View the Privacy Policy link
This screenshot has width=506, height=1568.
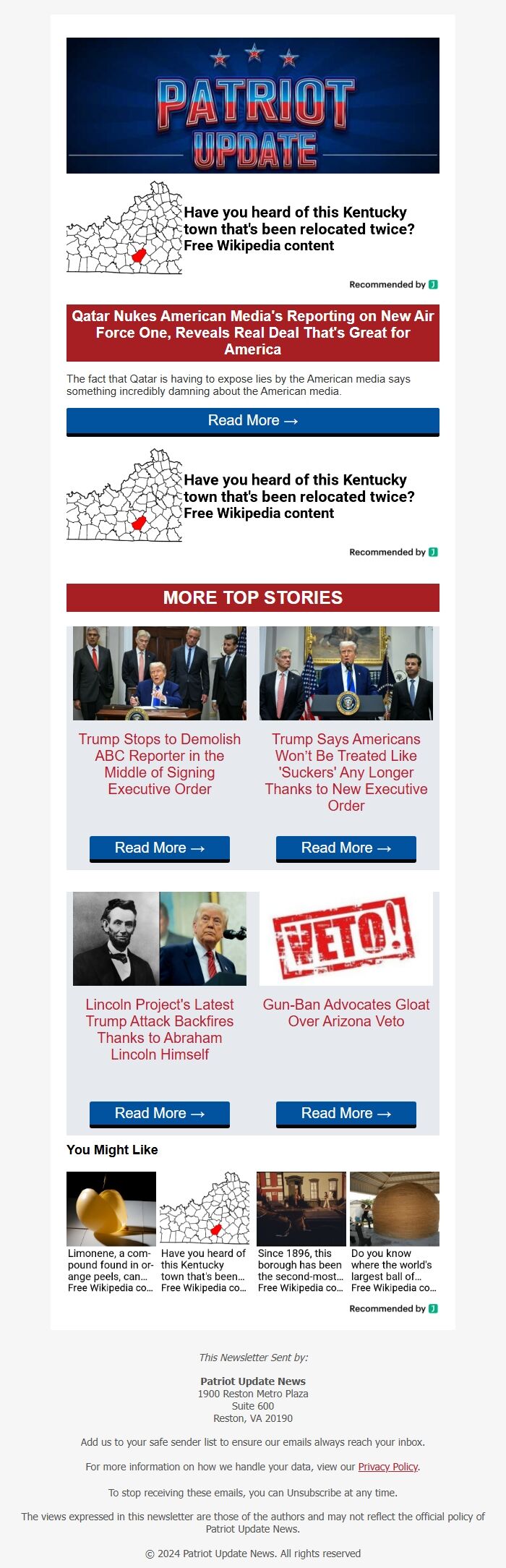(x=387, y=1467)
